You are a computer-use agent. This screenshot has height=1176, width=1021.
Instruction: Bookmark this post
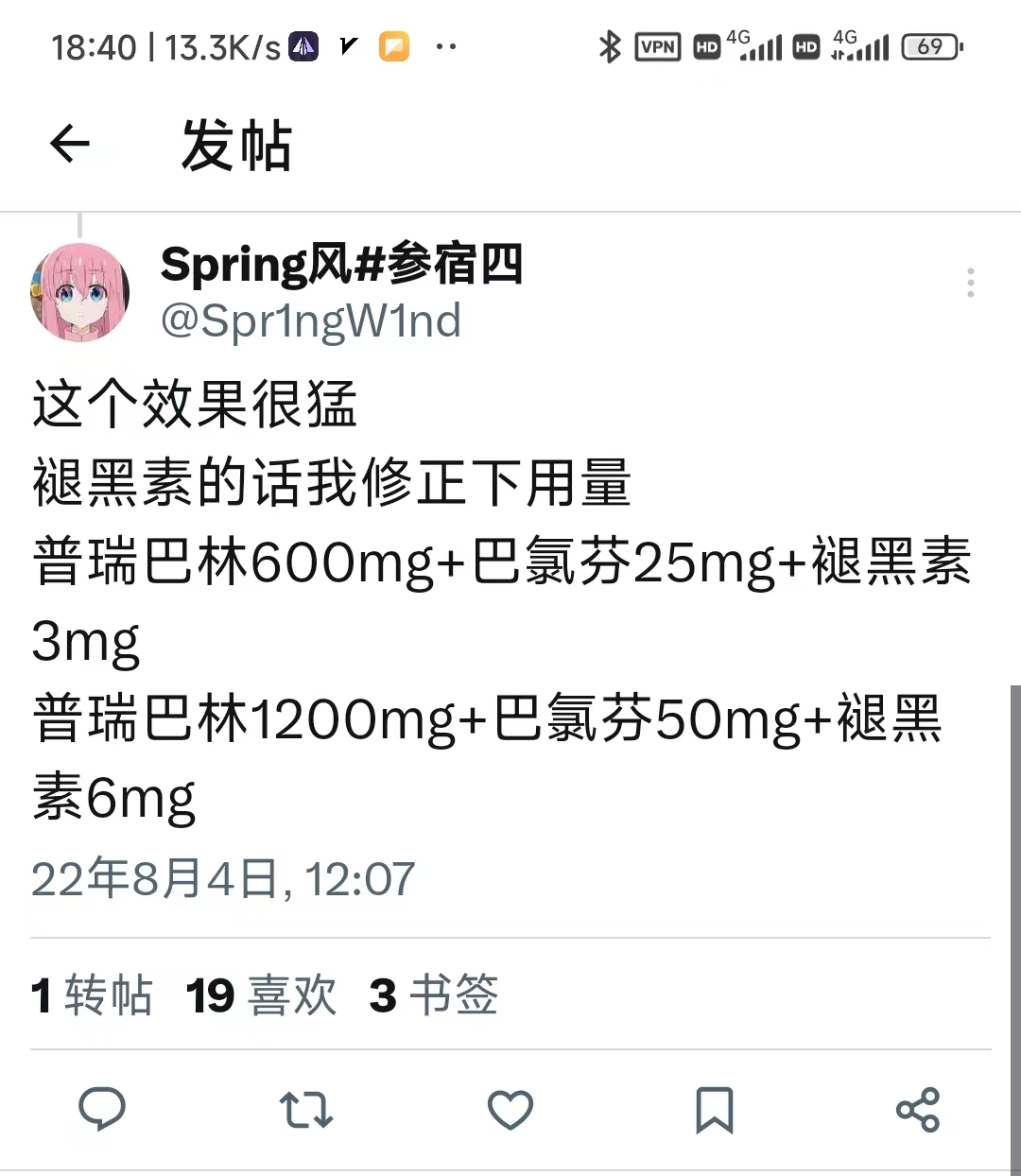click(x=715, y=1109)
